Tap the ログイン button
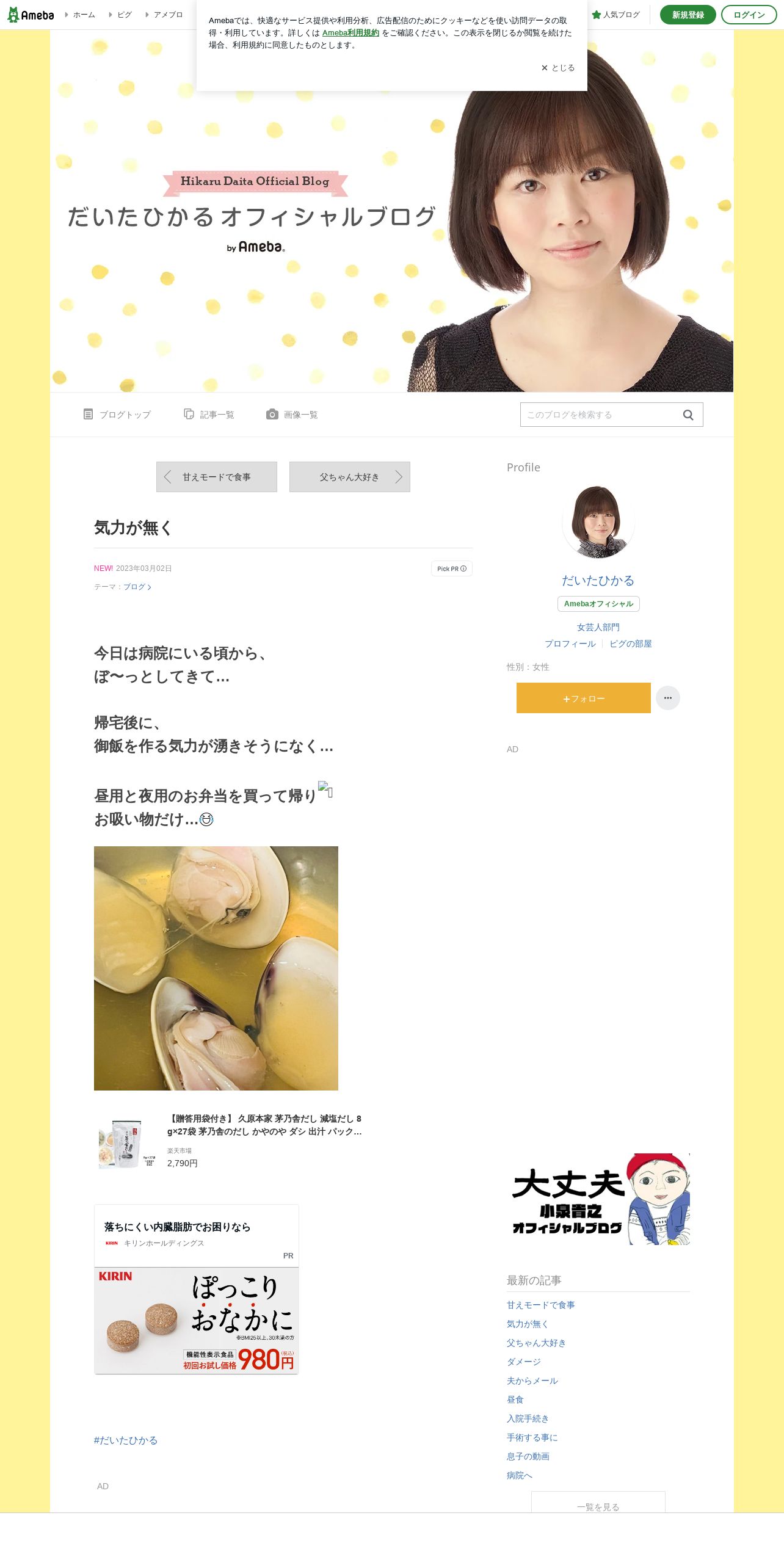Image resolution: width=784 pixels, height=1568 pixels. click(x=749, y=15)
